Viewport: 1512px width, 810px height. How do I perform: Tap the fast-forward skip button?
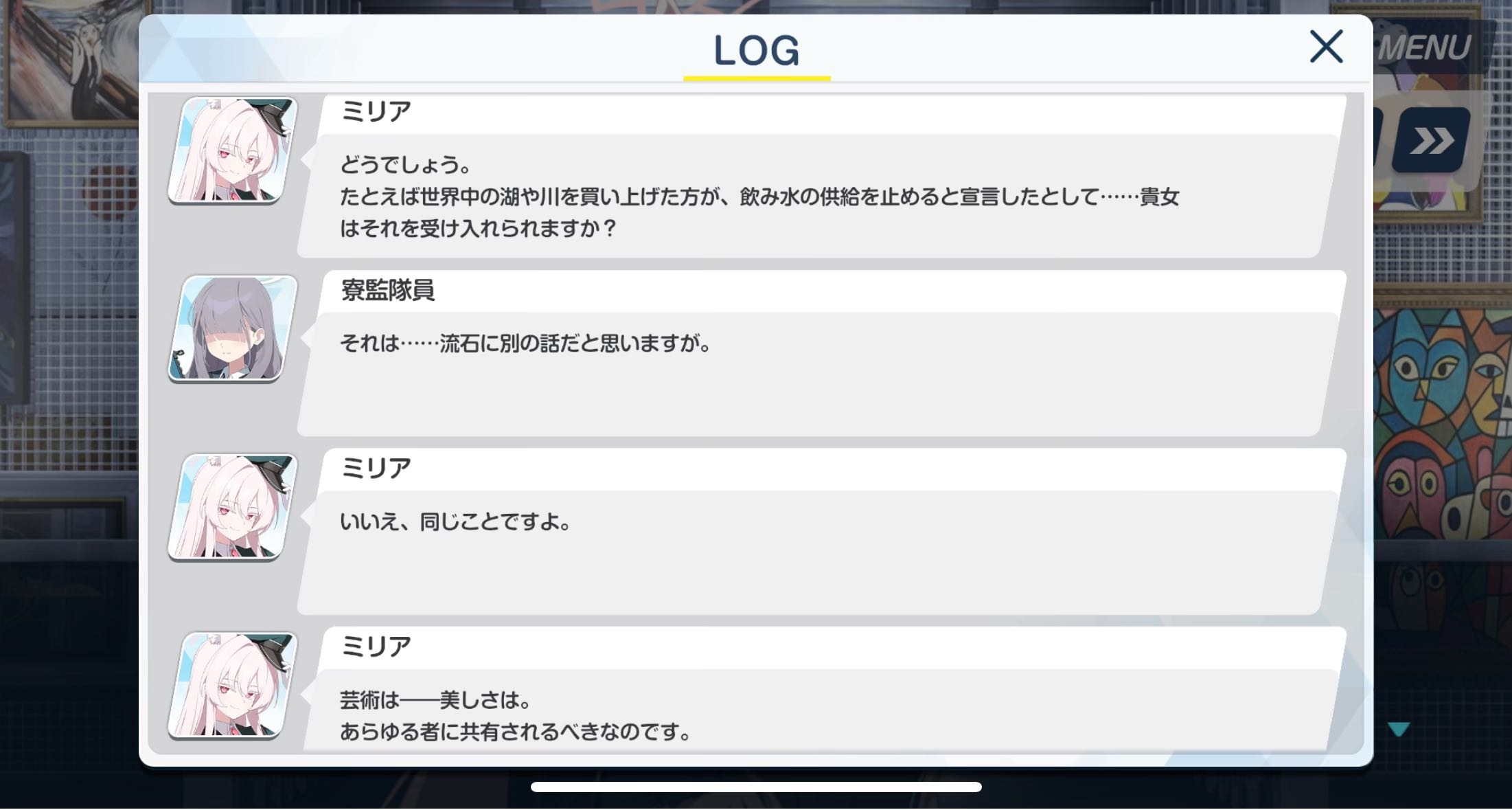point(1432,141)
